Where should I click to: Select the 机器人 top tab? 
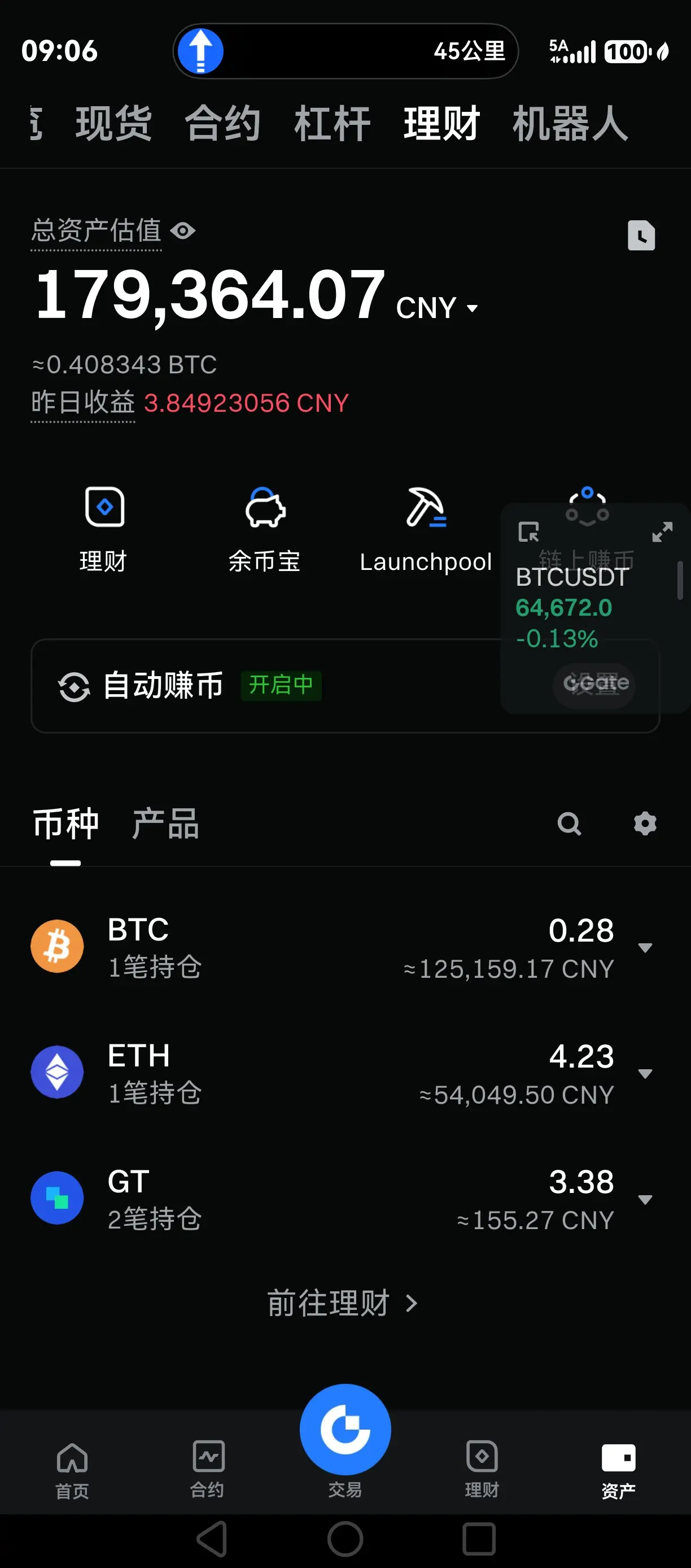coord(571,123)
